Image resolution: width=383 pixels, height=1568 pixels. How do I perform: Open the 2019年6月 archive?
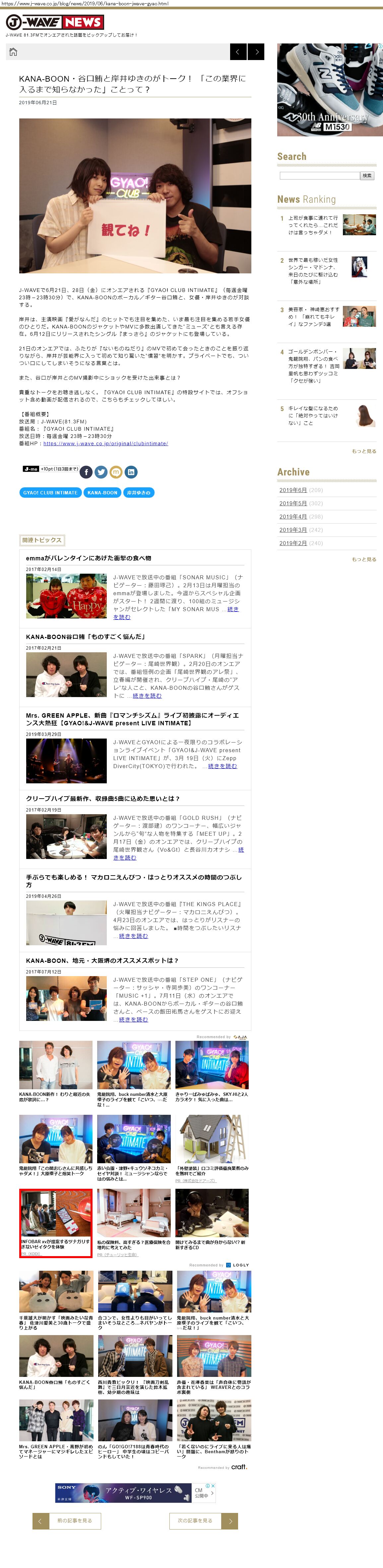293,490
